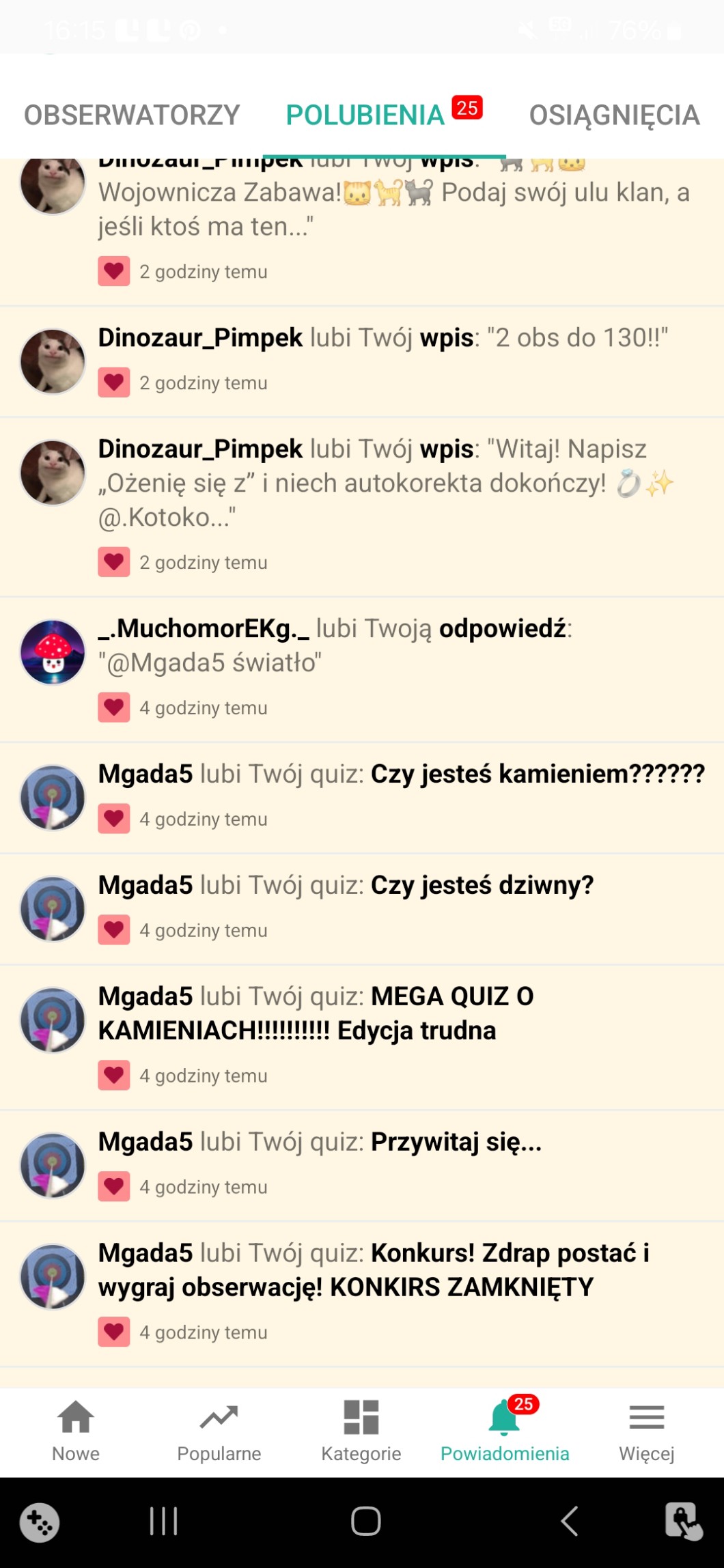This screenshot has height=1568, width=724.
Task: Tap the Powiadomienia bell tab
Action: pyautogui.click(x=504, y=1429)
